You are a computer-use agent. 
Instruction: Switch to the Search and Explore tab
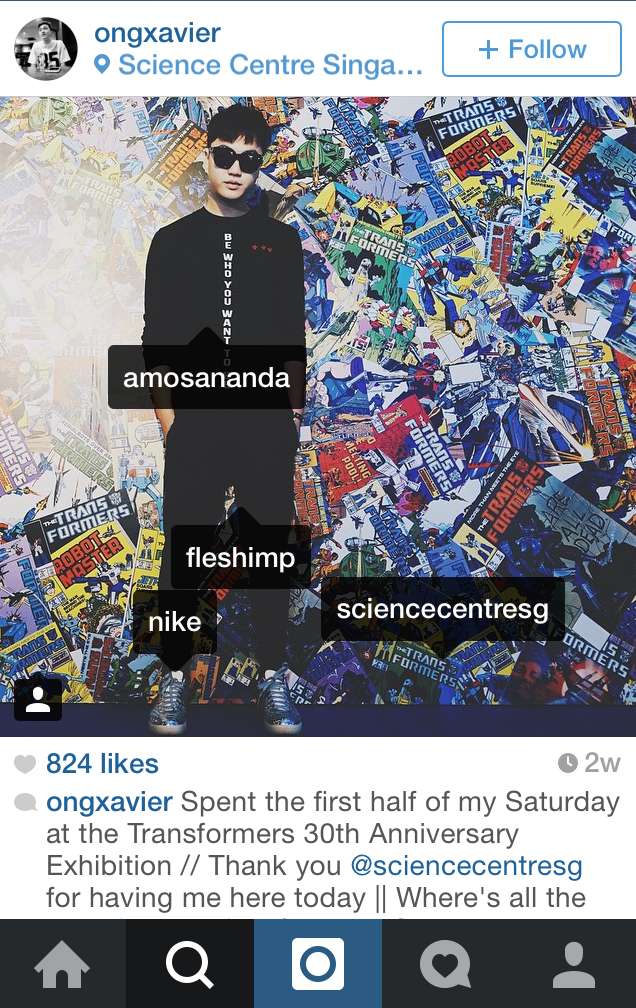(190, 965)
